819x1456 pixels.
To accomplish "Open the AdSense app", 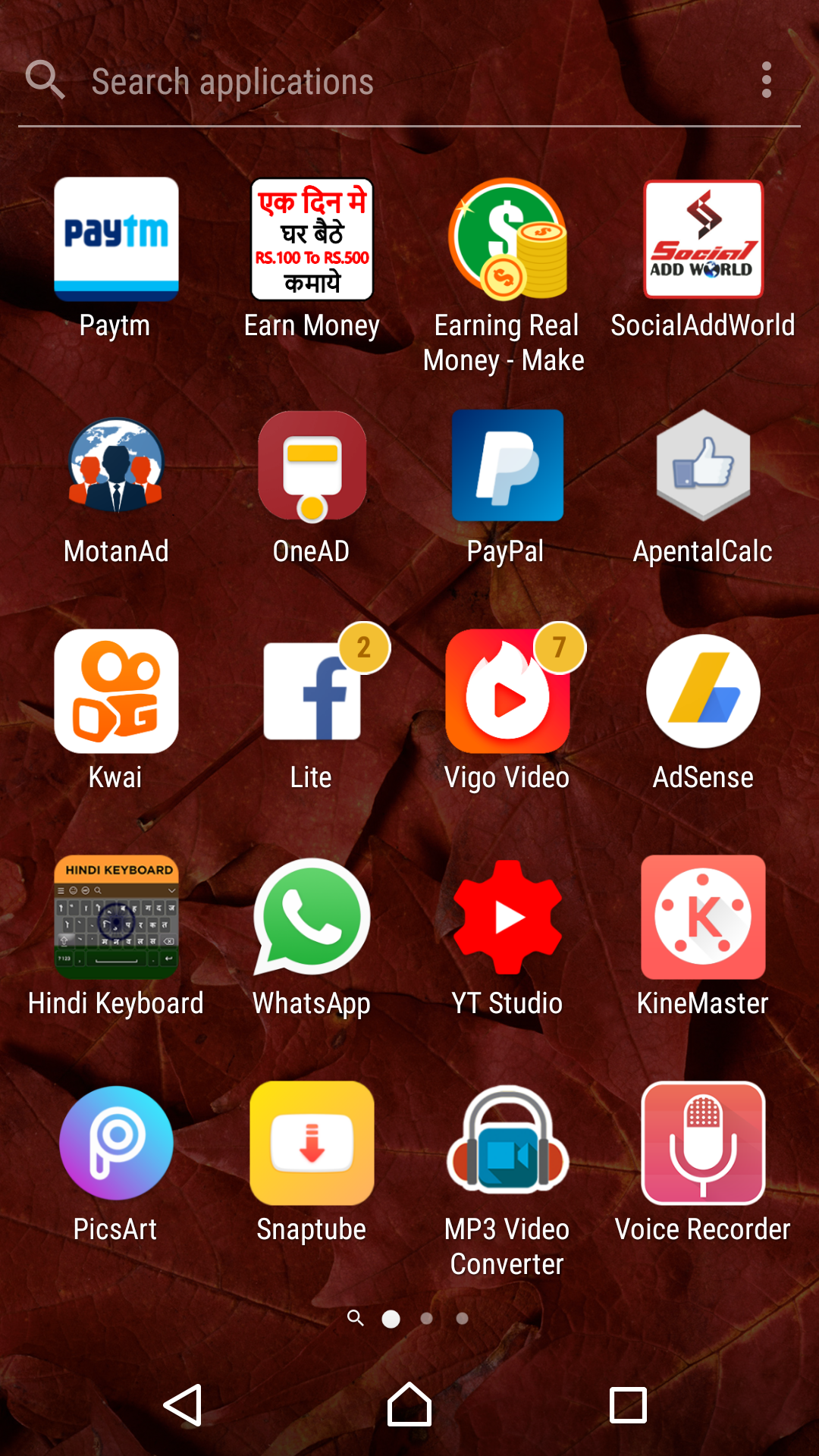I will click(x=703, y=691).
